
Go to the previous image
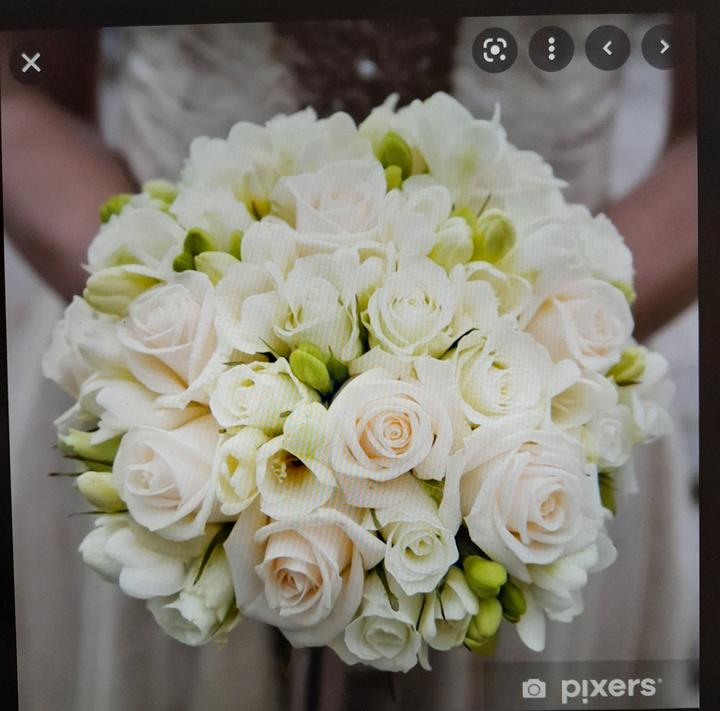point(607,48)
